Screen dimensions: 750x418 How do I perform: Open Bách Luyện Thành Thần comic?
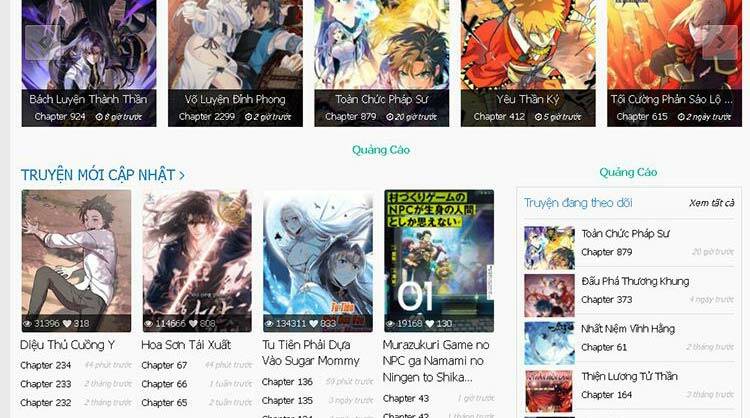pos(88,99)
